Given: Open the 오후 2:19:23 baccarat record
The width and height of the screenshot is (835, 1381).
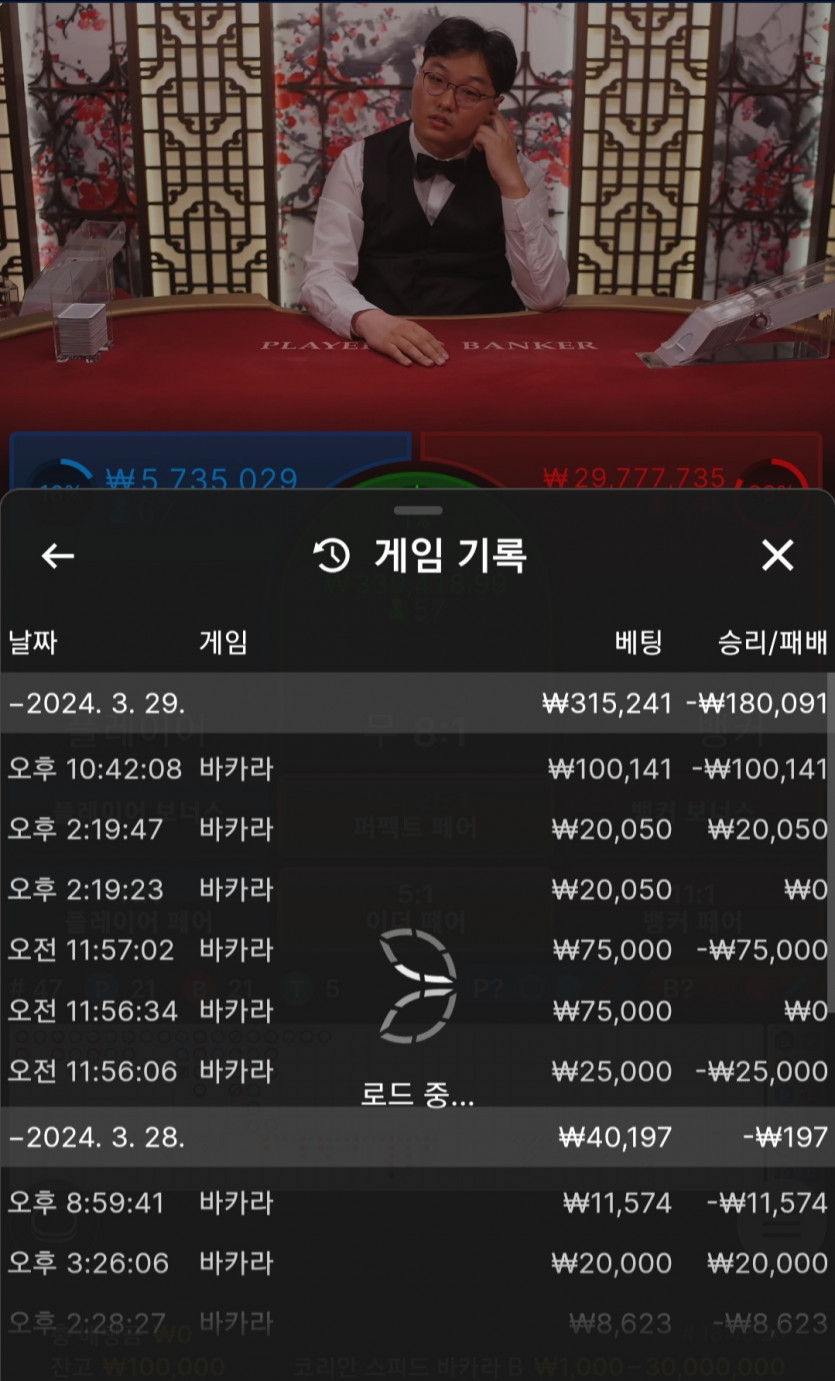Looking at the screenshot, I should click(417, 889).
